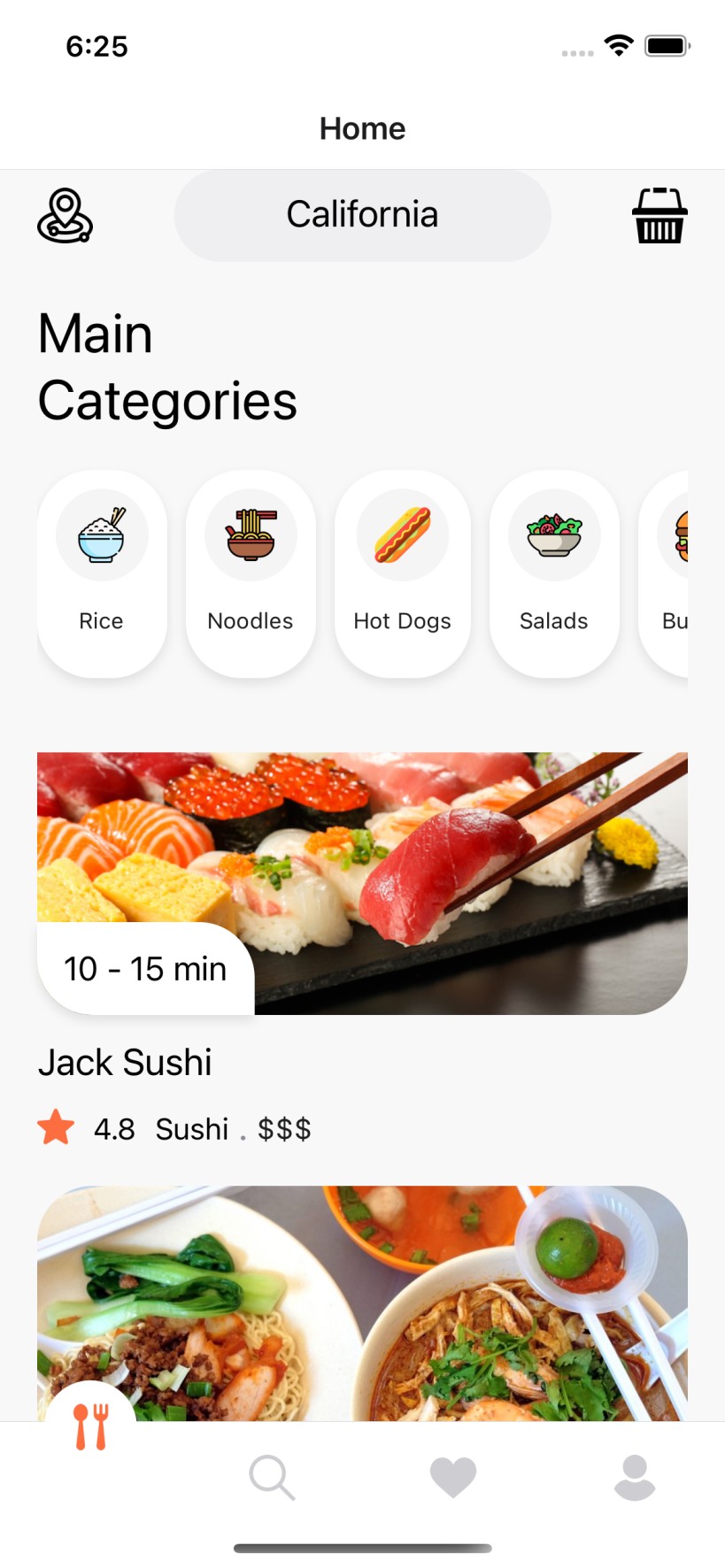Choose the Noodles category
Screen dimensions: 725x1568
pyautogui.click(x=251, y=573)
